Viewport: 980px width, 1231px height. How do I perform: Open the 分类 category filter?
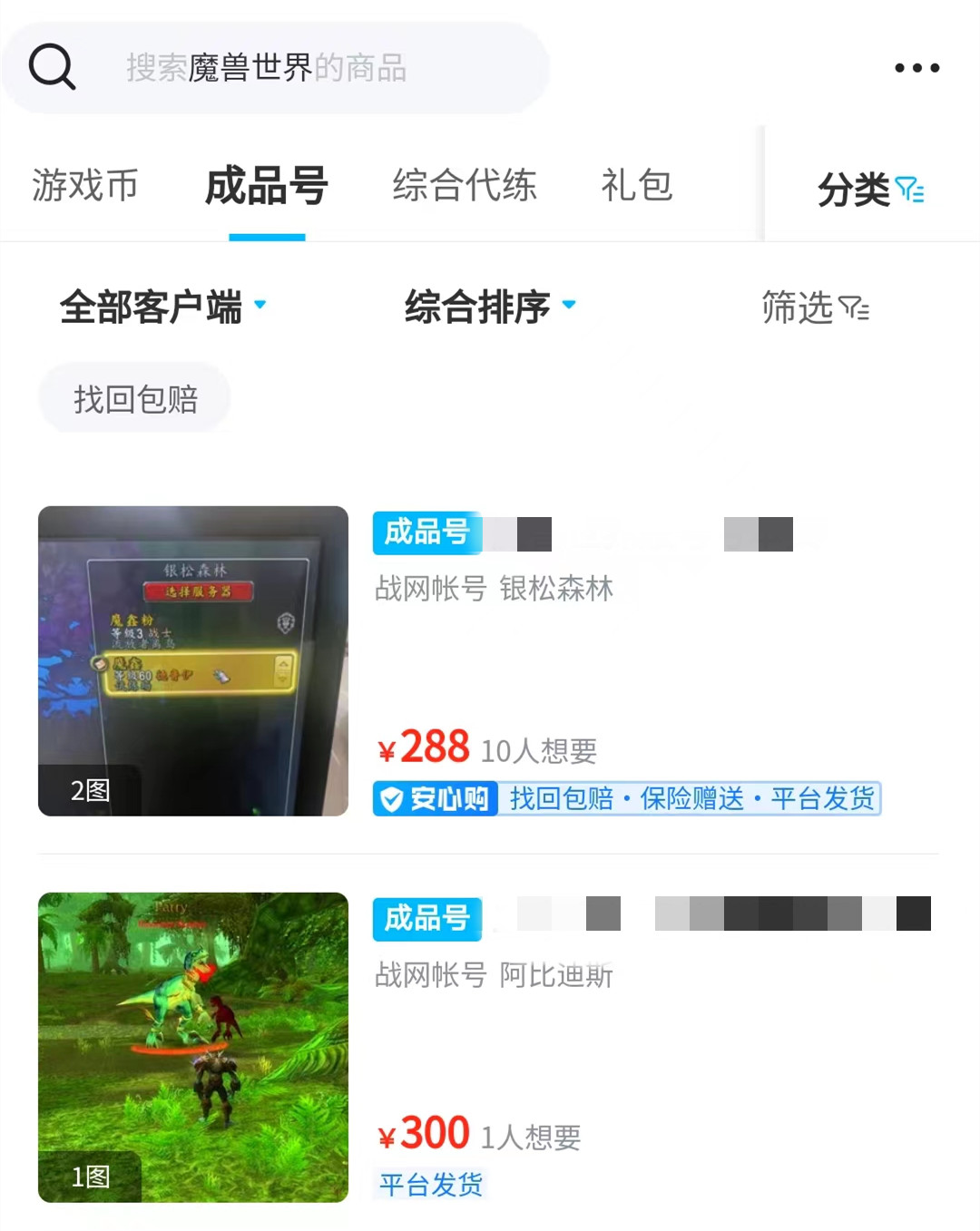pos(869,190)
